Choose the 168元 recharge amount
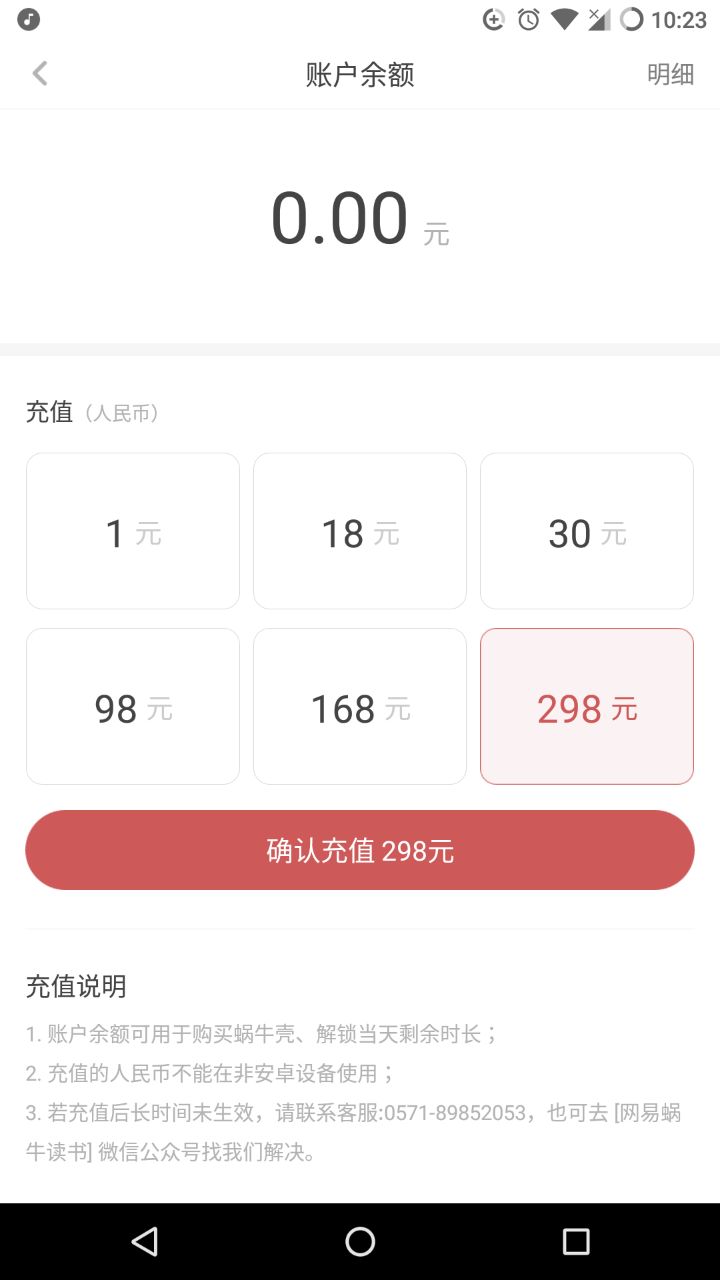The height and width of the screenshot is (1280, 720). click(360, 707)
